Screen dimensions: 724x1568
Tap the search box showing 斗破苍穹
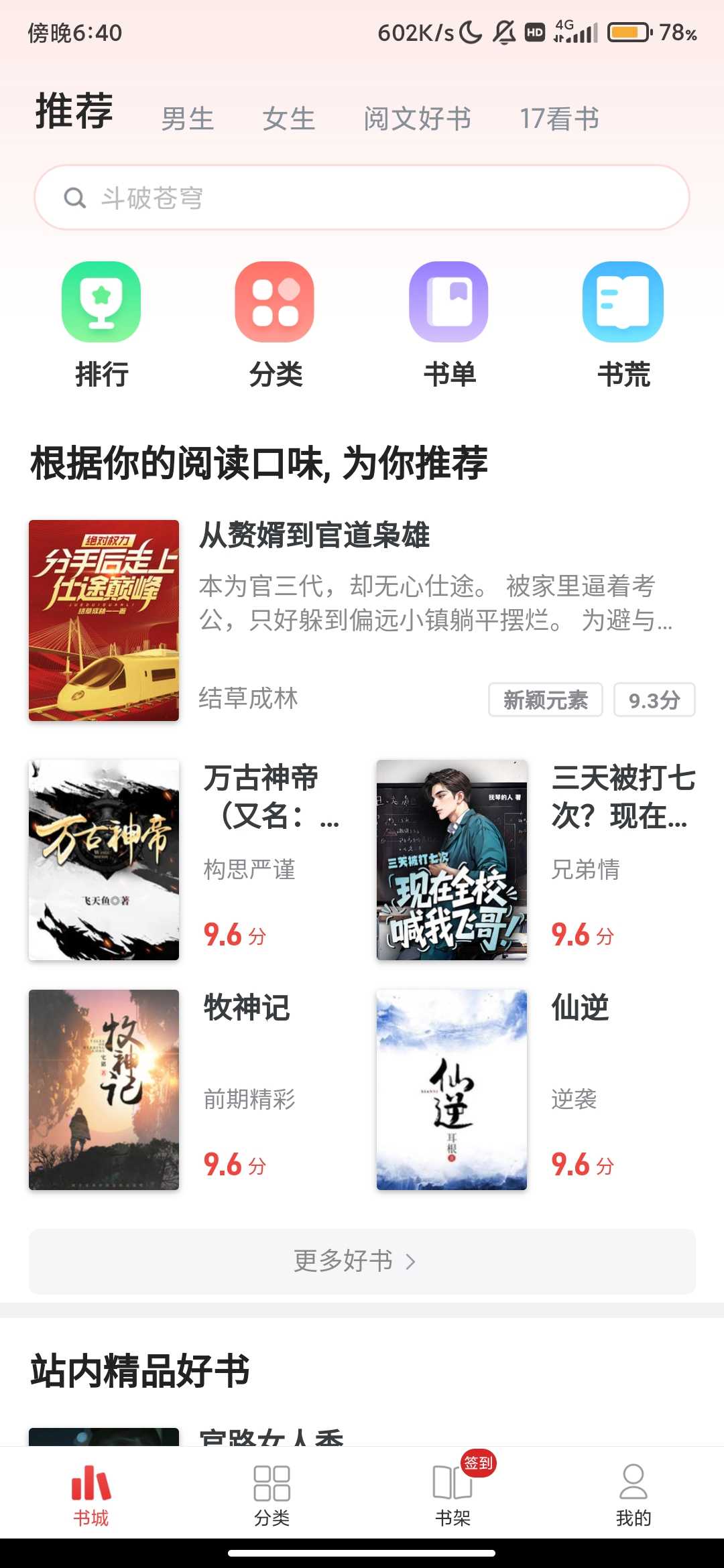(362, 198)
